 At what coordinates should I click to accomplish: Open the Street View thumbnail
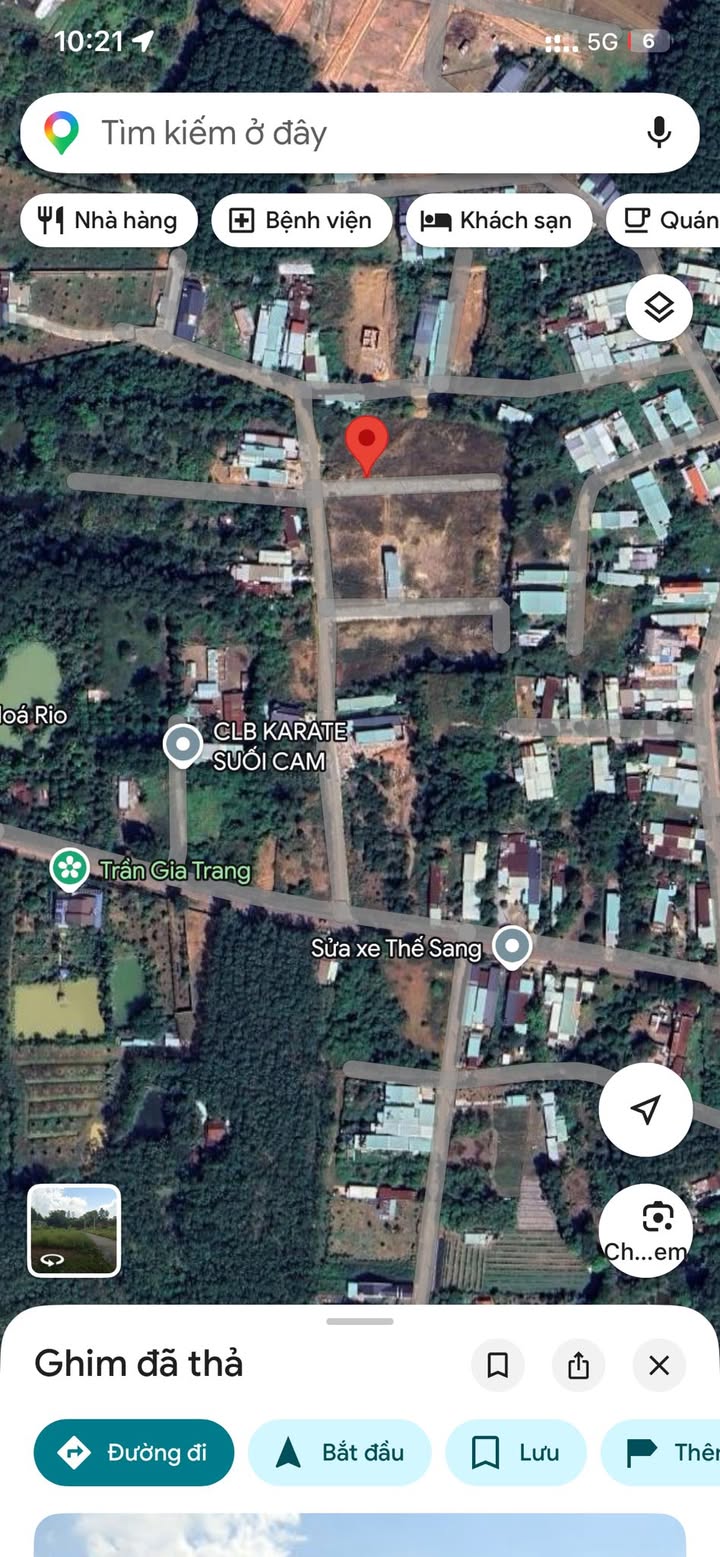coord(74,1231)
